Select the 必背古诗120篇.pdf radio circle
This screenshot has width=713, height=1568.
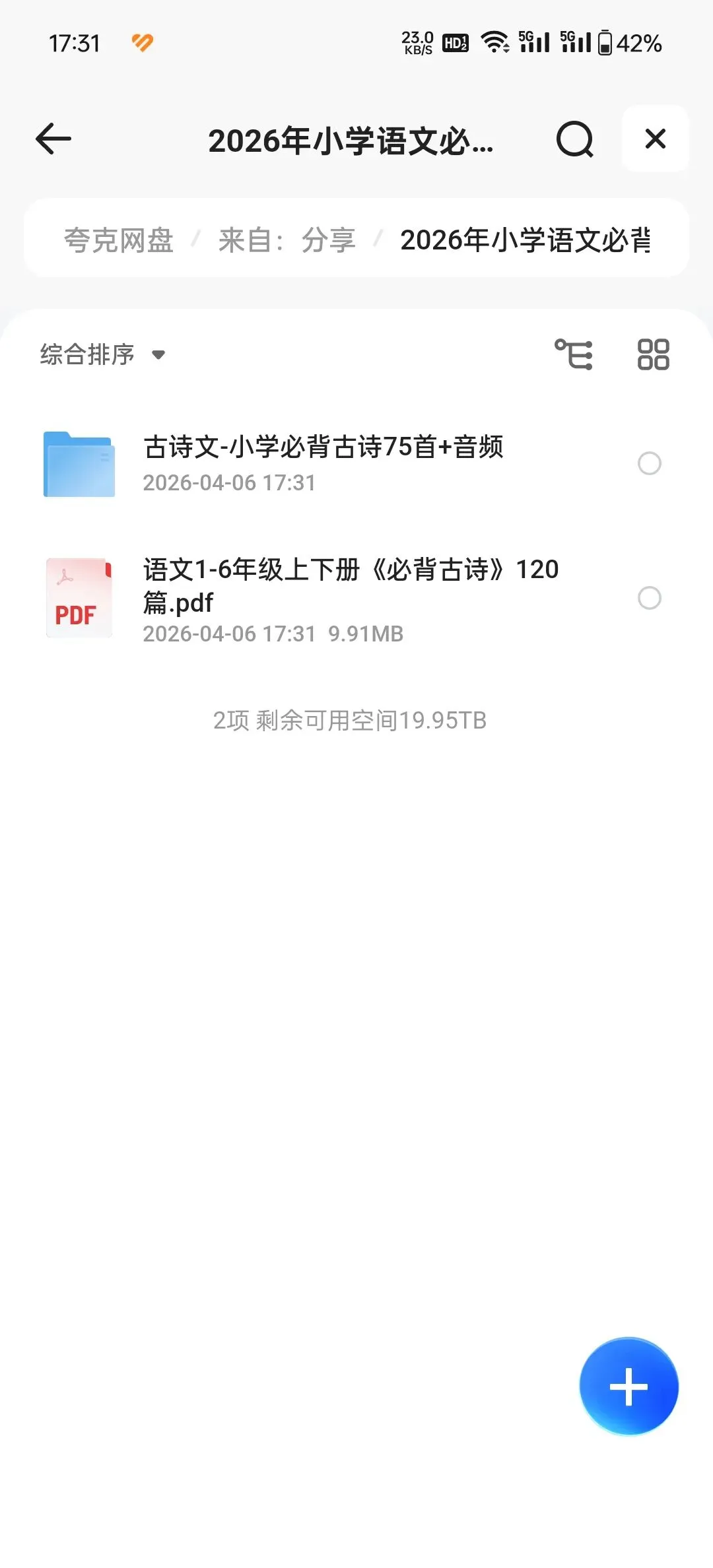[650, 598]
